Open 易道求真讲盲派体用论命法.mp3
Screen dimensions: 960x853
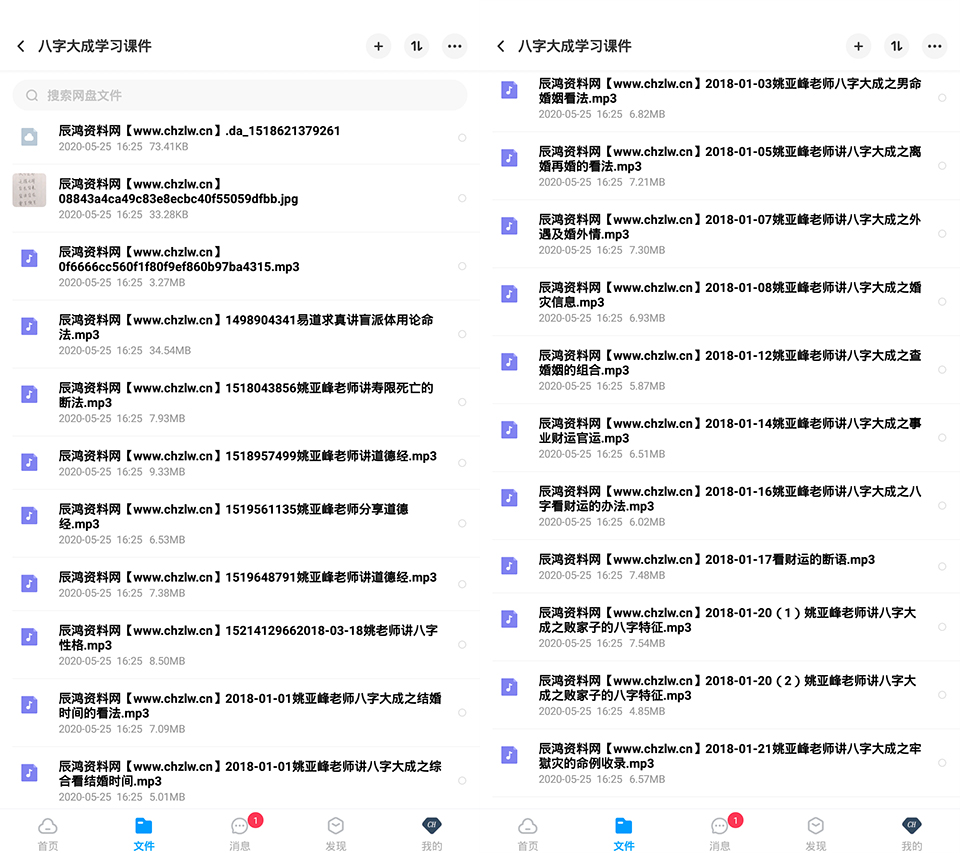click(x=239, y=334)
